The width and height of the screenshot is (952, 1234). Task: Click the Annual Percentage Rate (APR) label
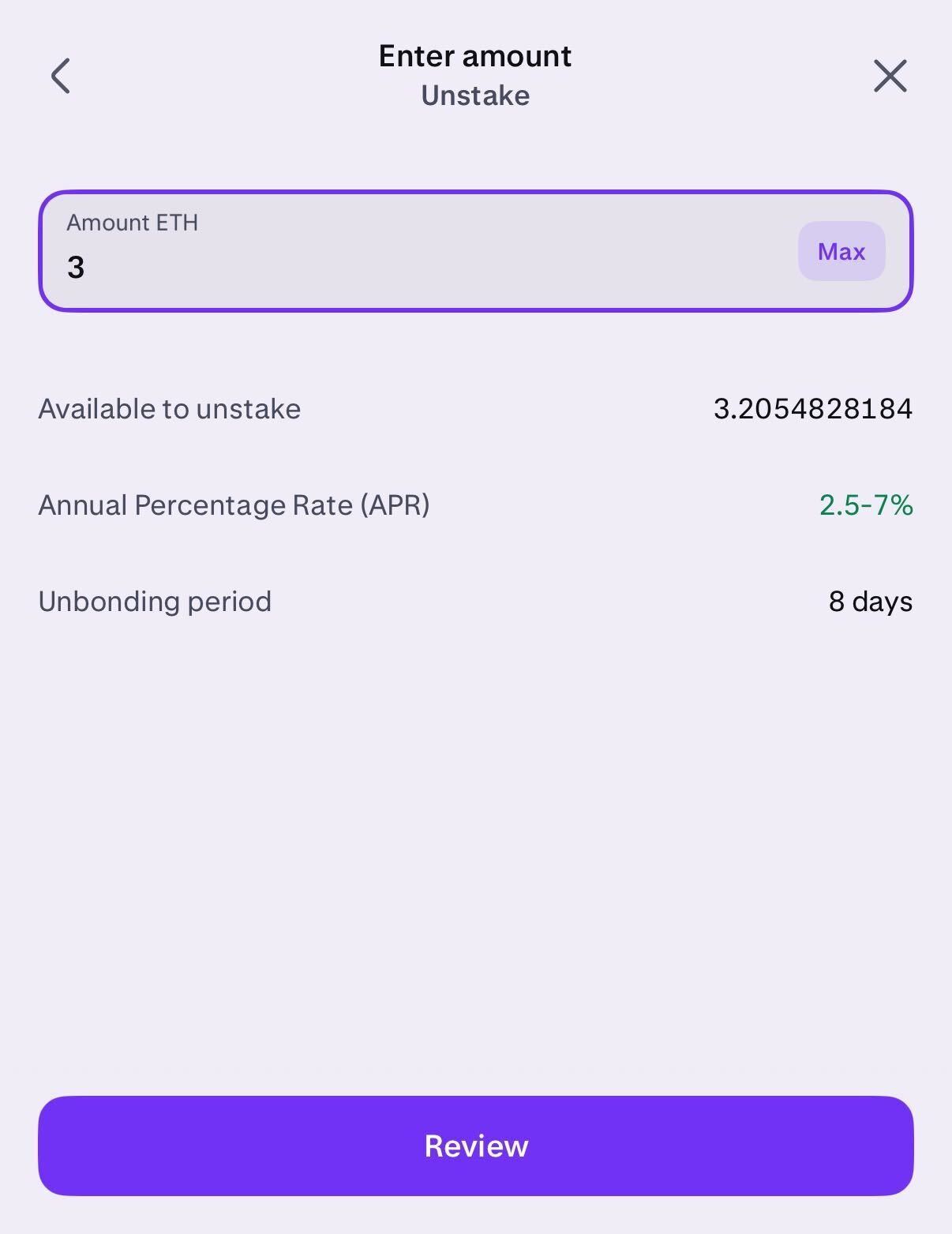pyautogui.click(x=234, y=504)
